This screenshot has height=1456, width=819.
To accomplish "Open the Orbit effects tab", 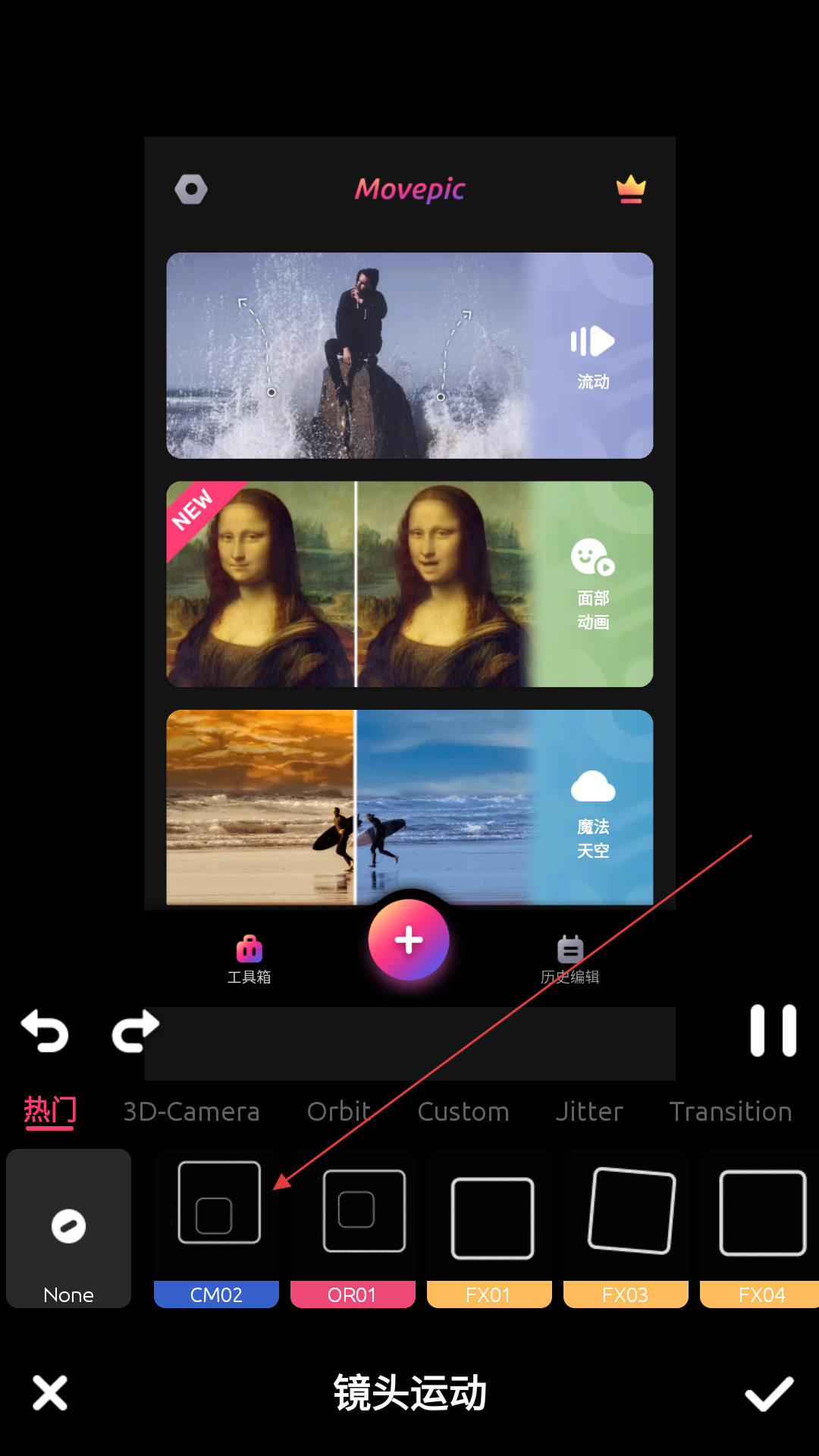I will point(338,1112).
